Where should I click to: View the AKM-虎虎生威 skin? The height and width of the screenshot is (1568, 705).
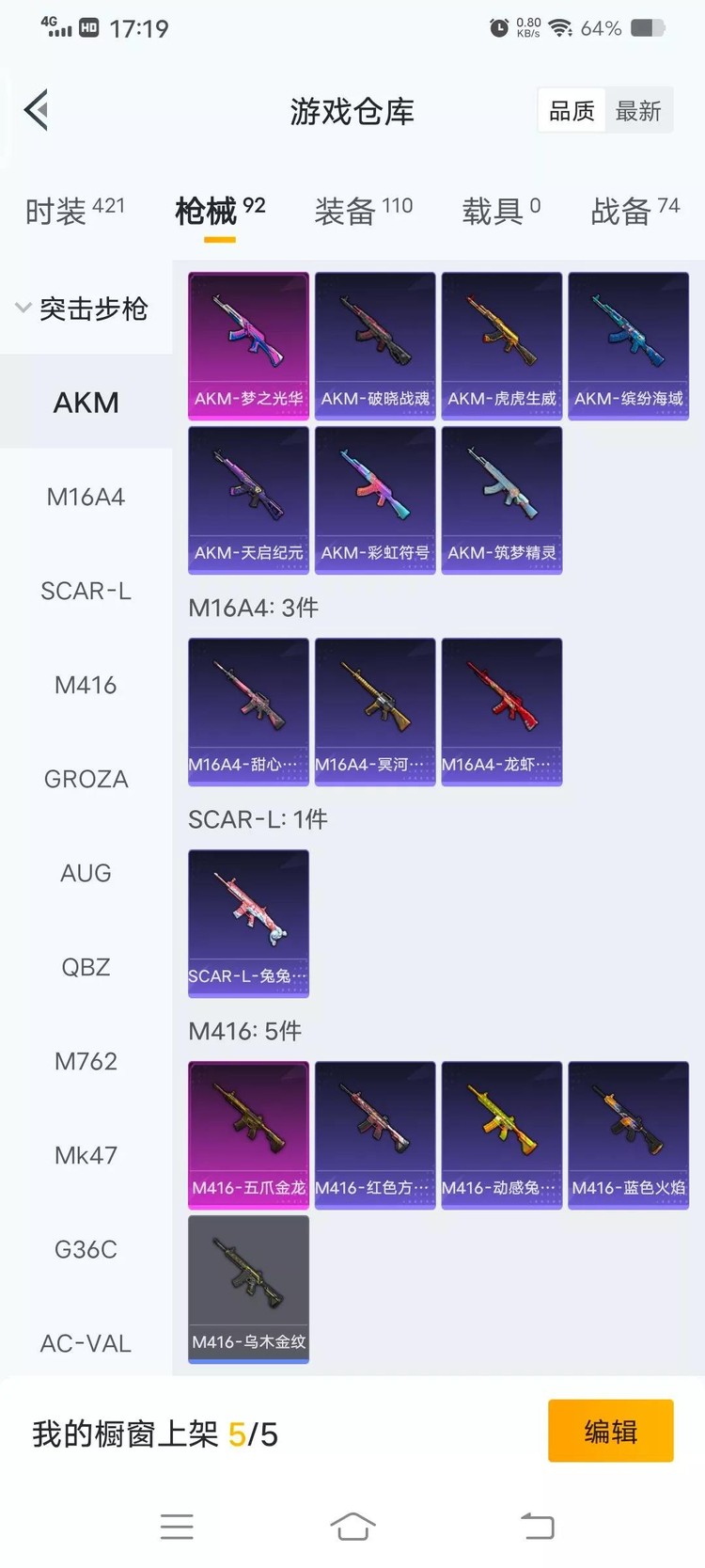click(x=501, y=345)
